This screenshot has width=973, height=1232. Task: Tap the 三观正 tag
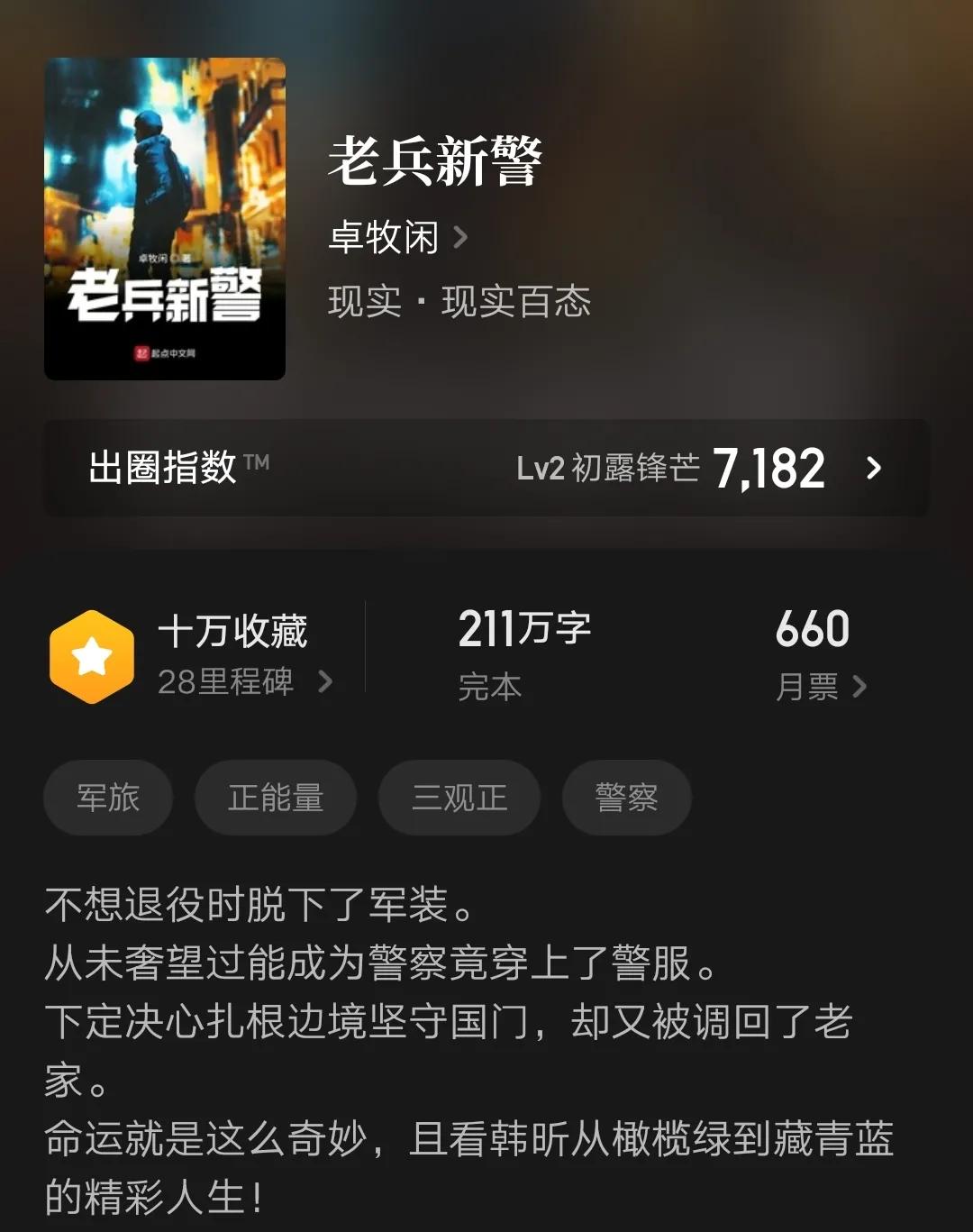[459, 797]
